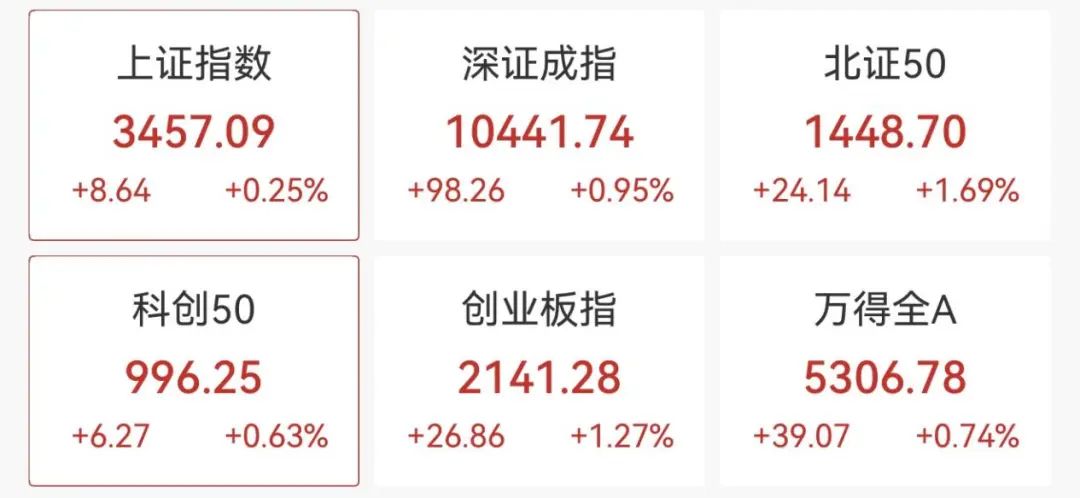Image resolution: width=1080 pixels, height=498 pixels.
Task: View 北证50 index details
Action: point(885,126)
